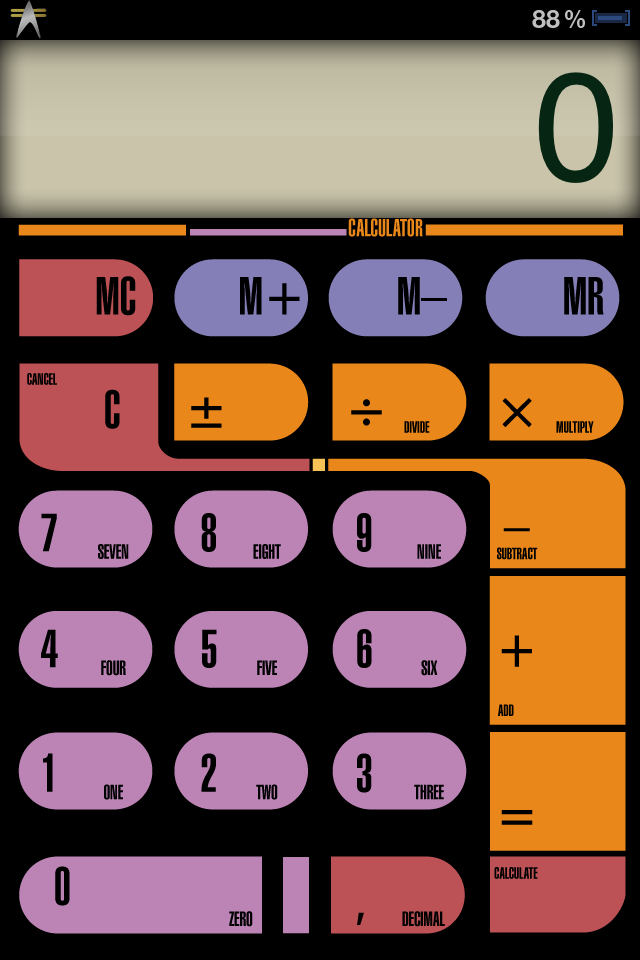Enter the digit 8

[241, 529]
